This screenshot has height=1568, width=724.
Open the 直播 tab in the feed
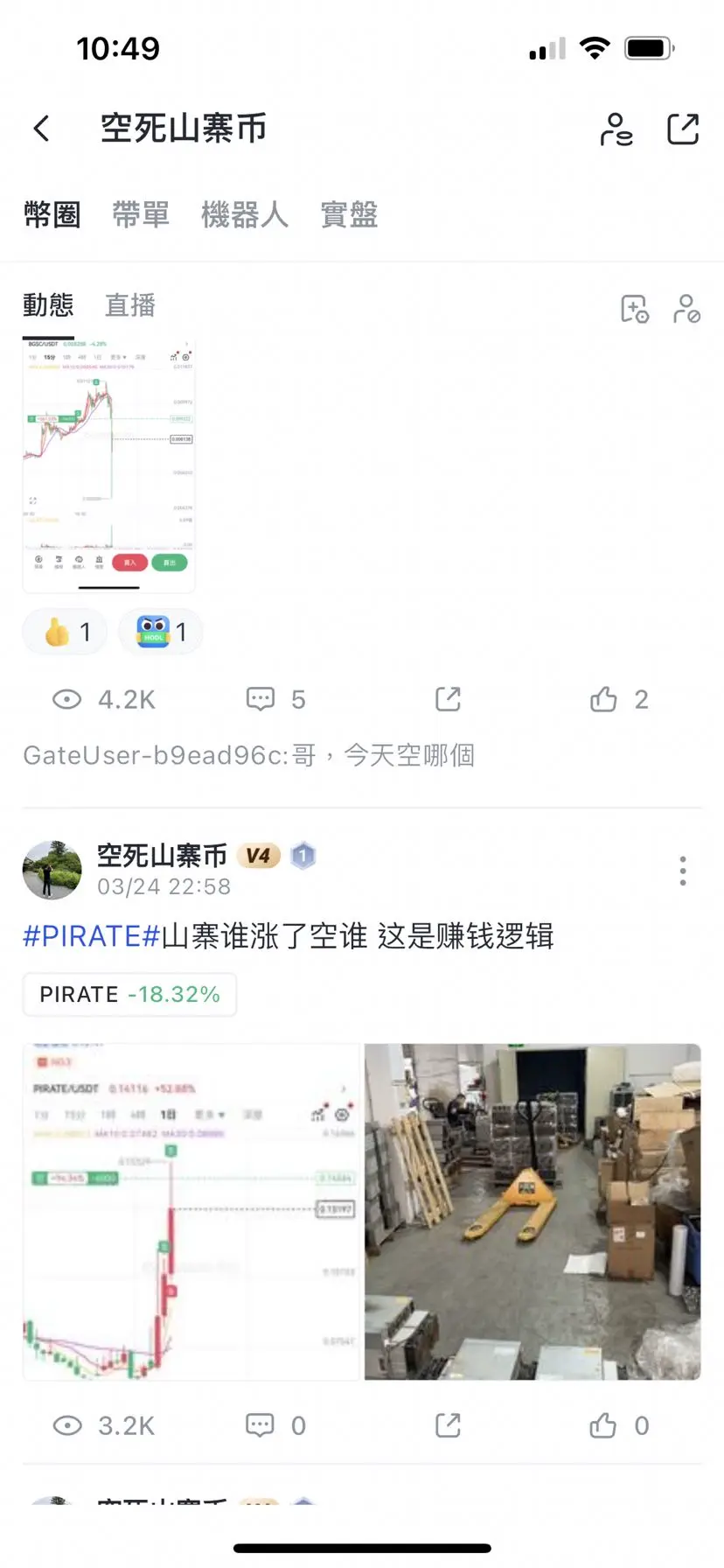point(130,305)
